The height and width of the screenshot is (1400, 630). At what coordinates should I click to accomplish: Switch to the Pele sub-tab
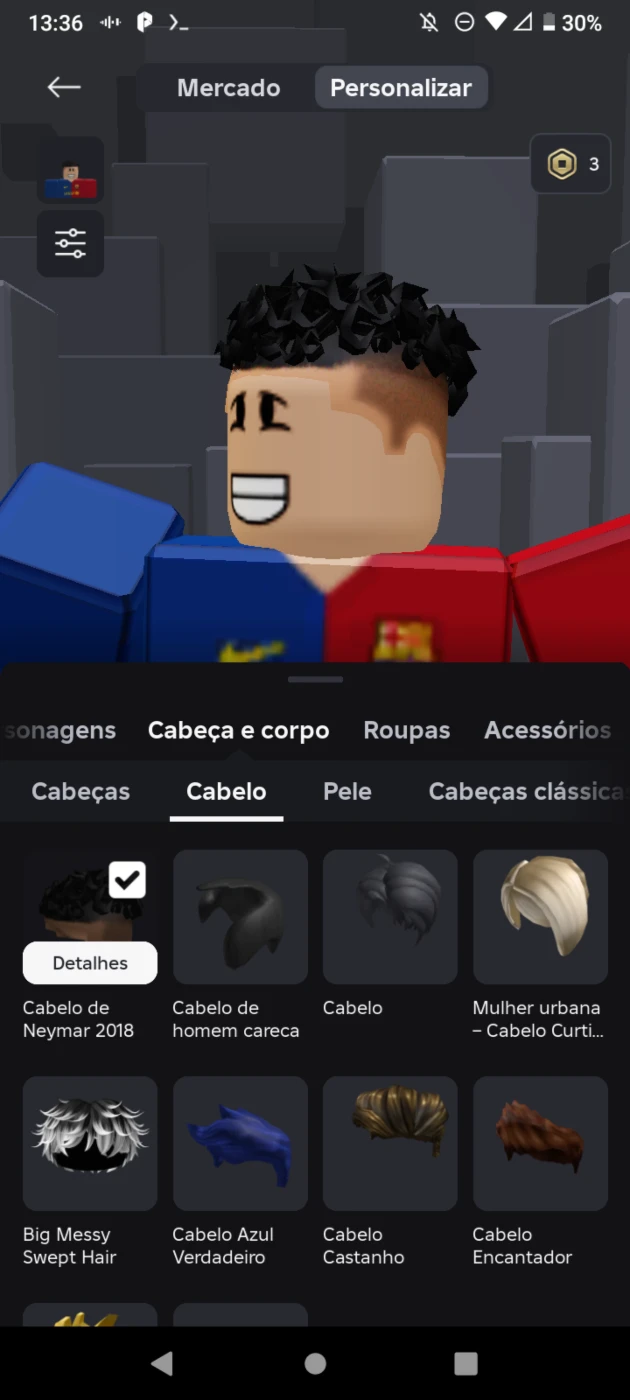click(347, 791)
